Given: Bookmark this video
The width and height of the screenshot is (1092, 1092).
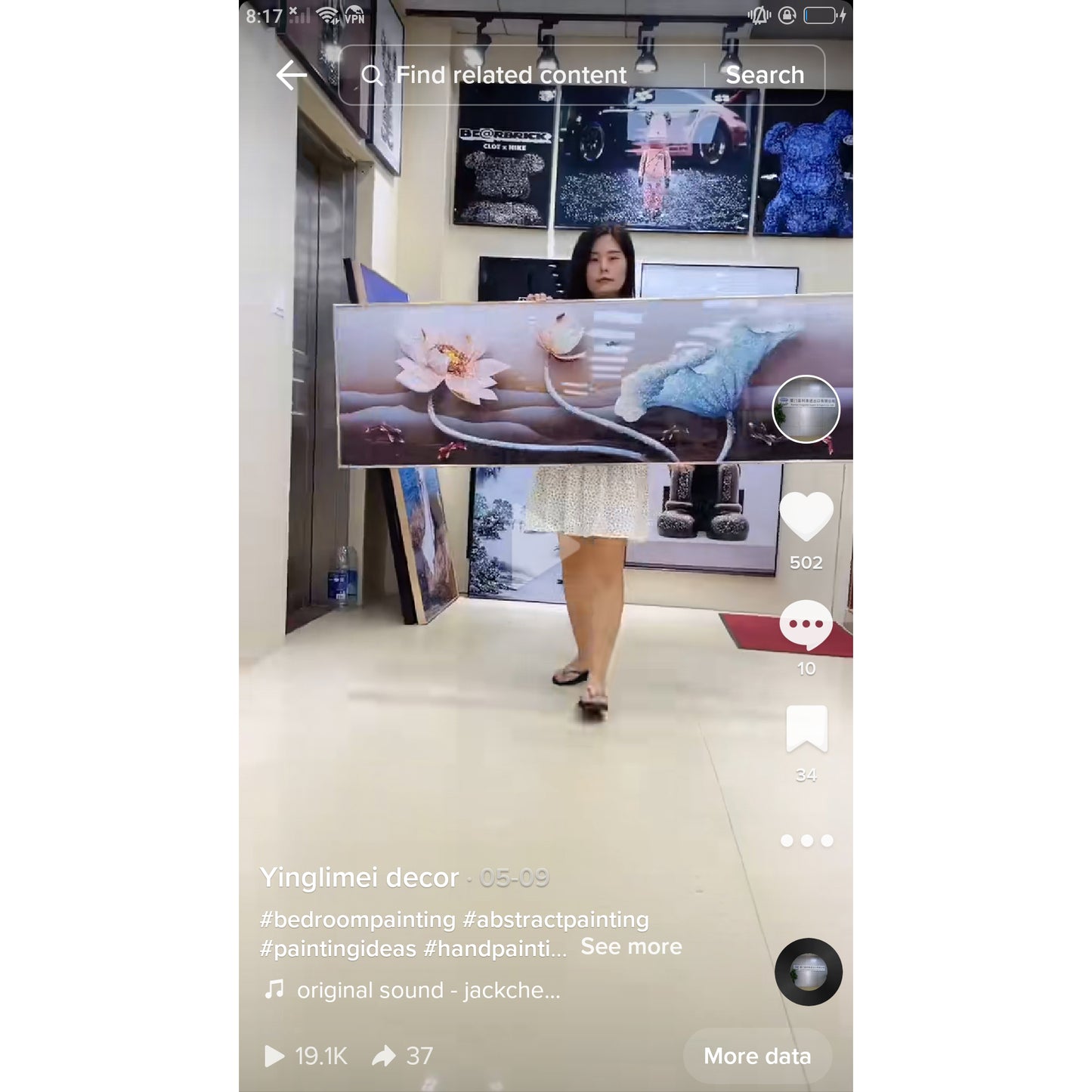Looking at the screenshot, I should point(806,729).
